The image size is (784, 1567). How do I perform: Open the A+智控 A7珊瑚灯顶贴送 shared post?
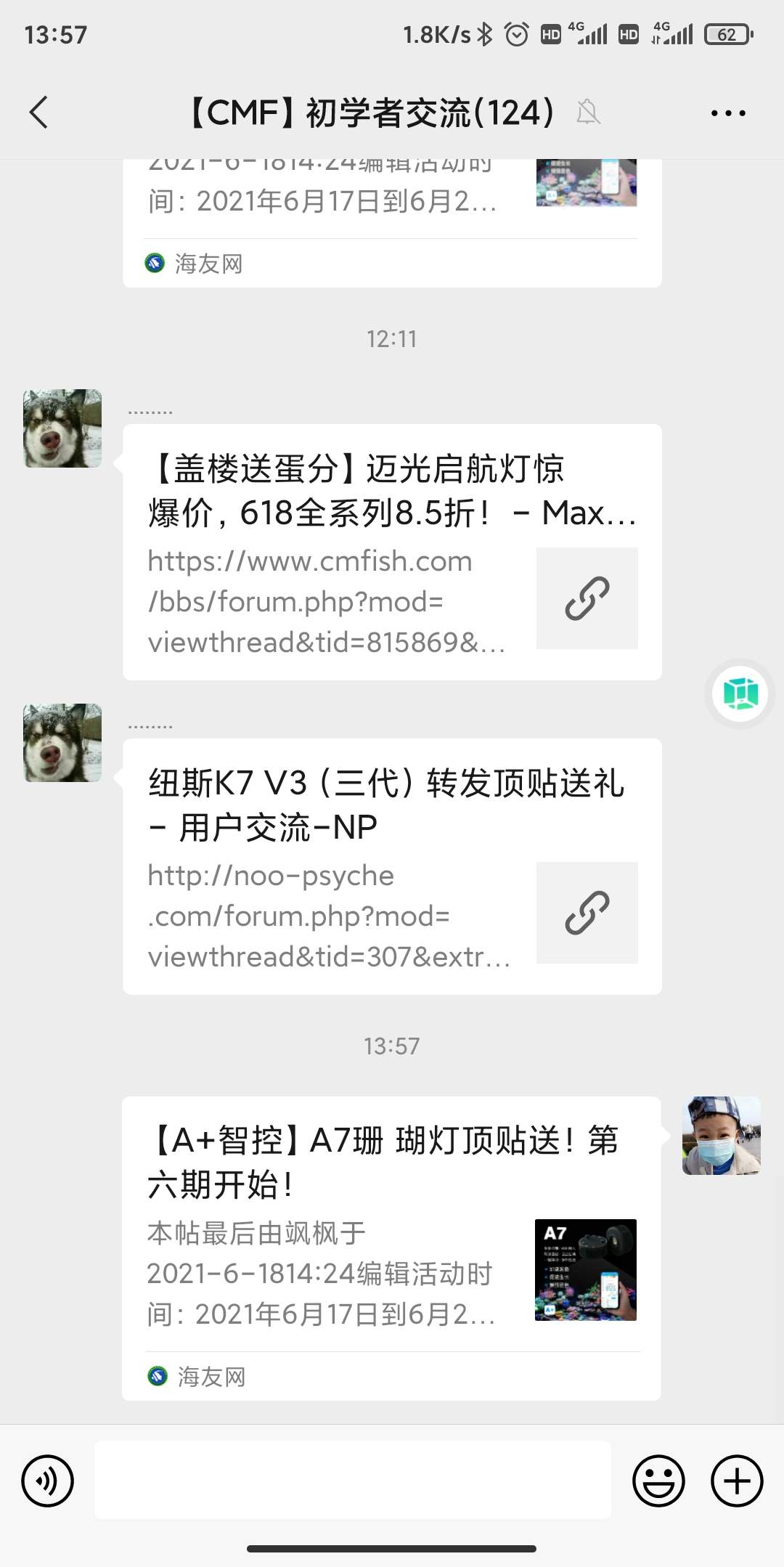point(392,1248)
